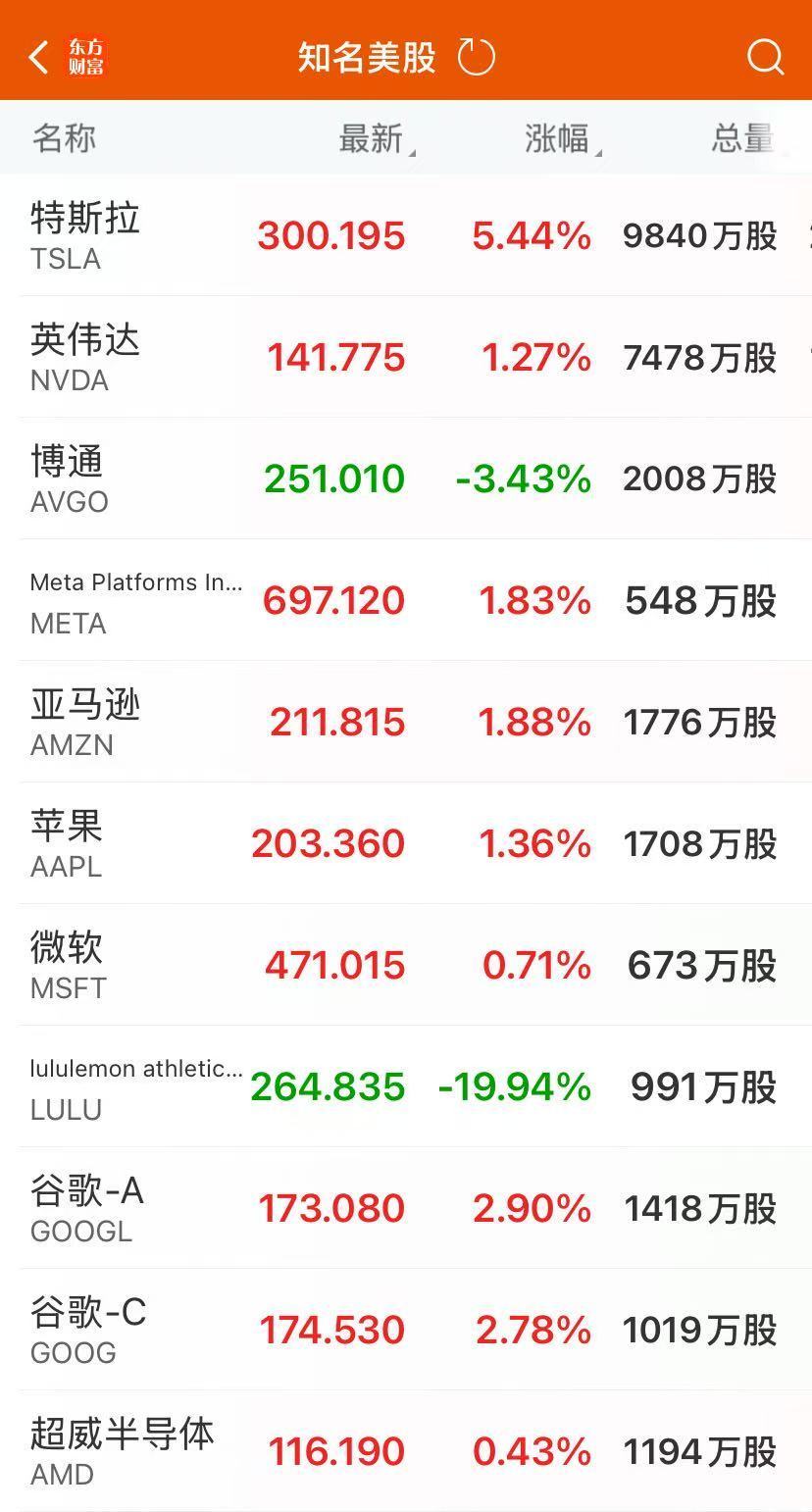Sort the list by 涨幅 column
Screen dimensions: 812x1512
(563, 138)
